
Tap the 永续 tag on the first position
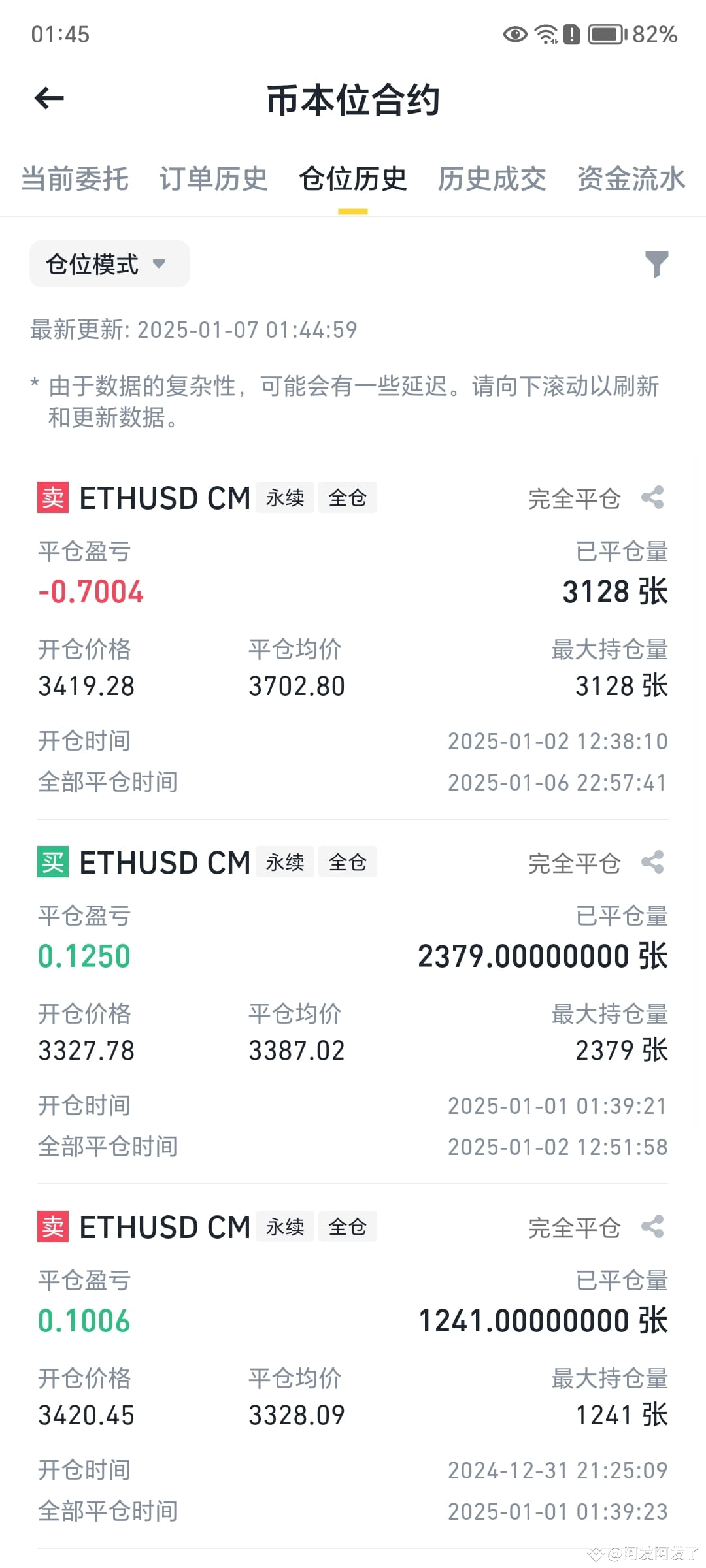point(284,497)
